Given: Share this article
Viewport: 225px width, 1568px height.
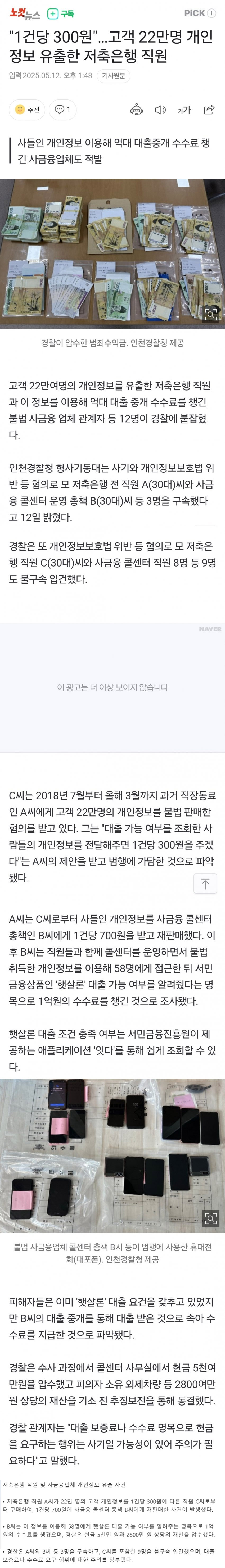Looking at the screenshot, I should 209,110.
